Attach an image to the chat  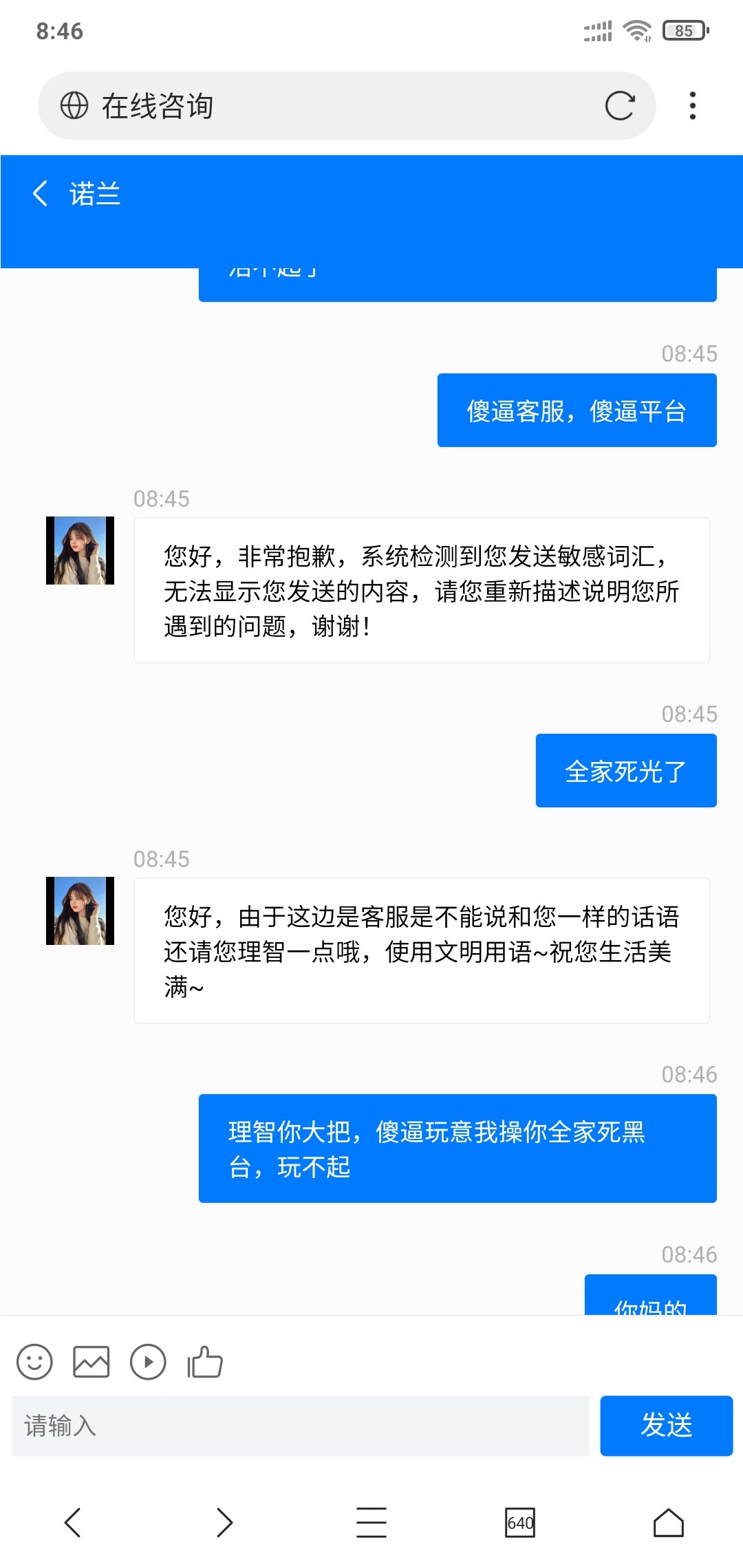coord(91,1362)
